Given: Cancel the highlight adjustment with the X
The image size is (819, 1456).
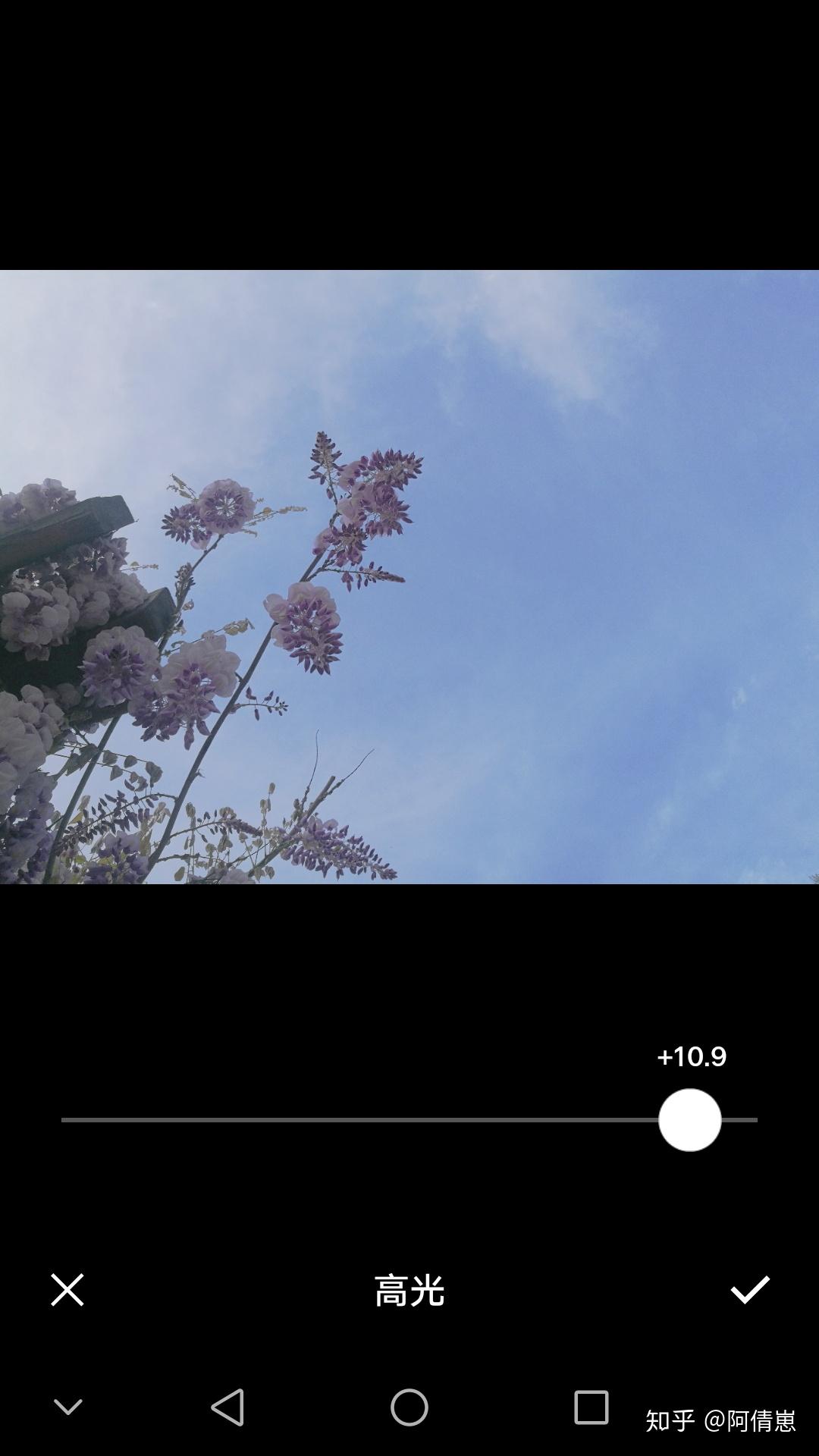Looking at the screenshot, I should [x=67, y=1290].
